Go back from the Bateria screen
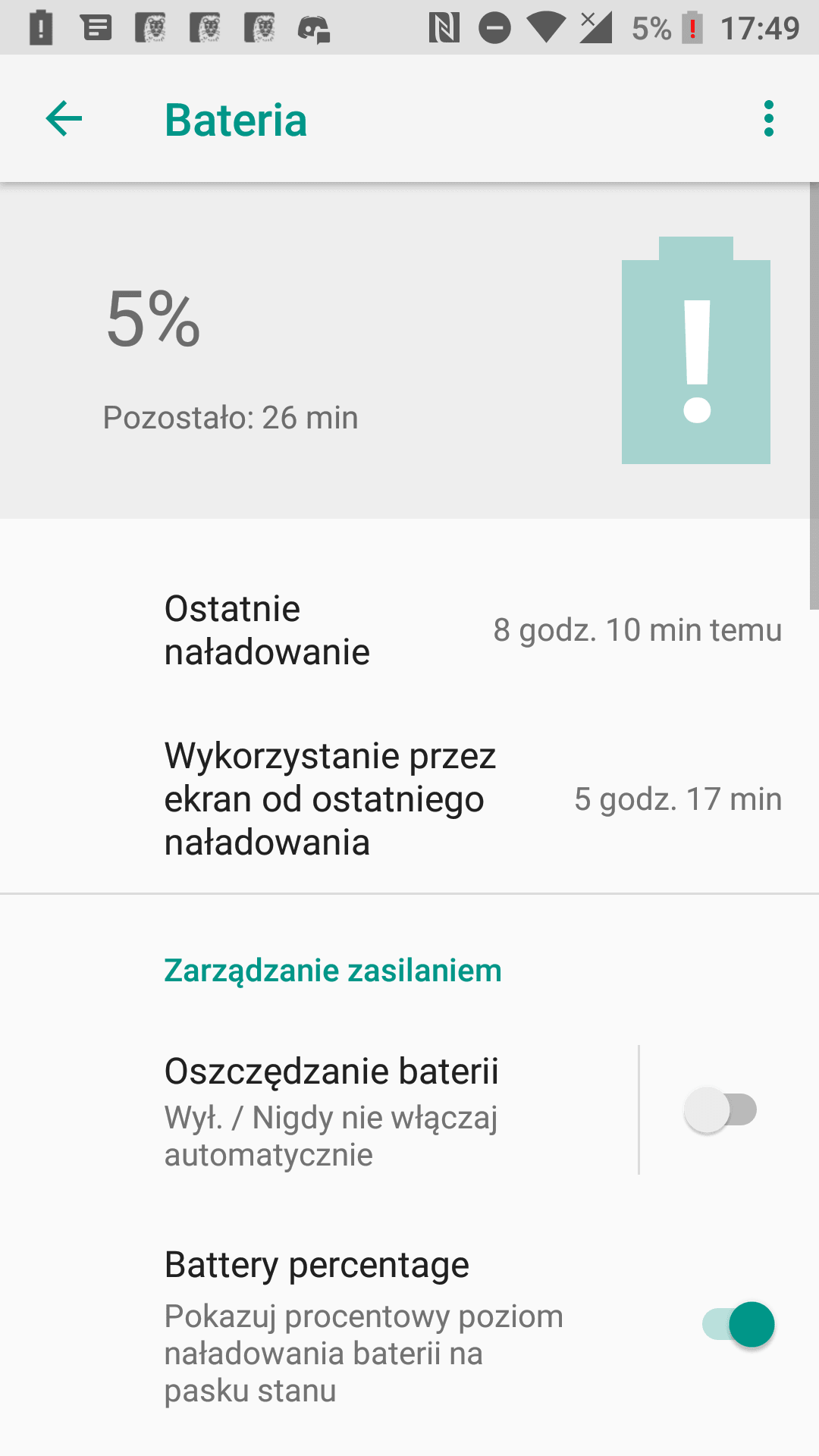 64,119
